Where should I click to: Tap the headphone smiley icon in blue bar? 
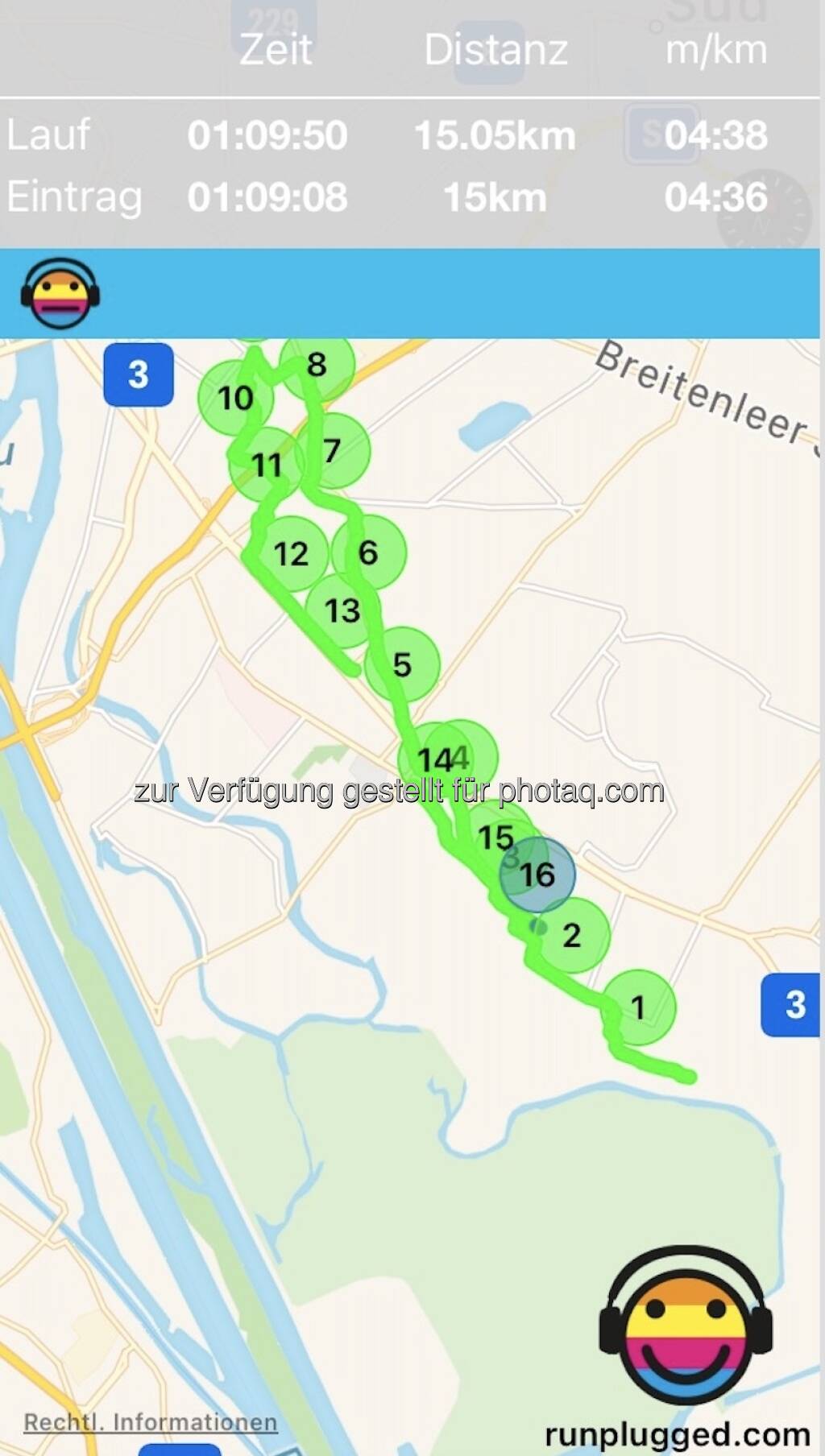click(60, 293)
